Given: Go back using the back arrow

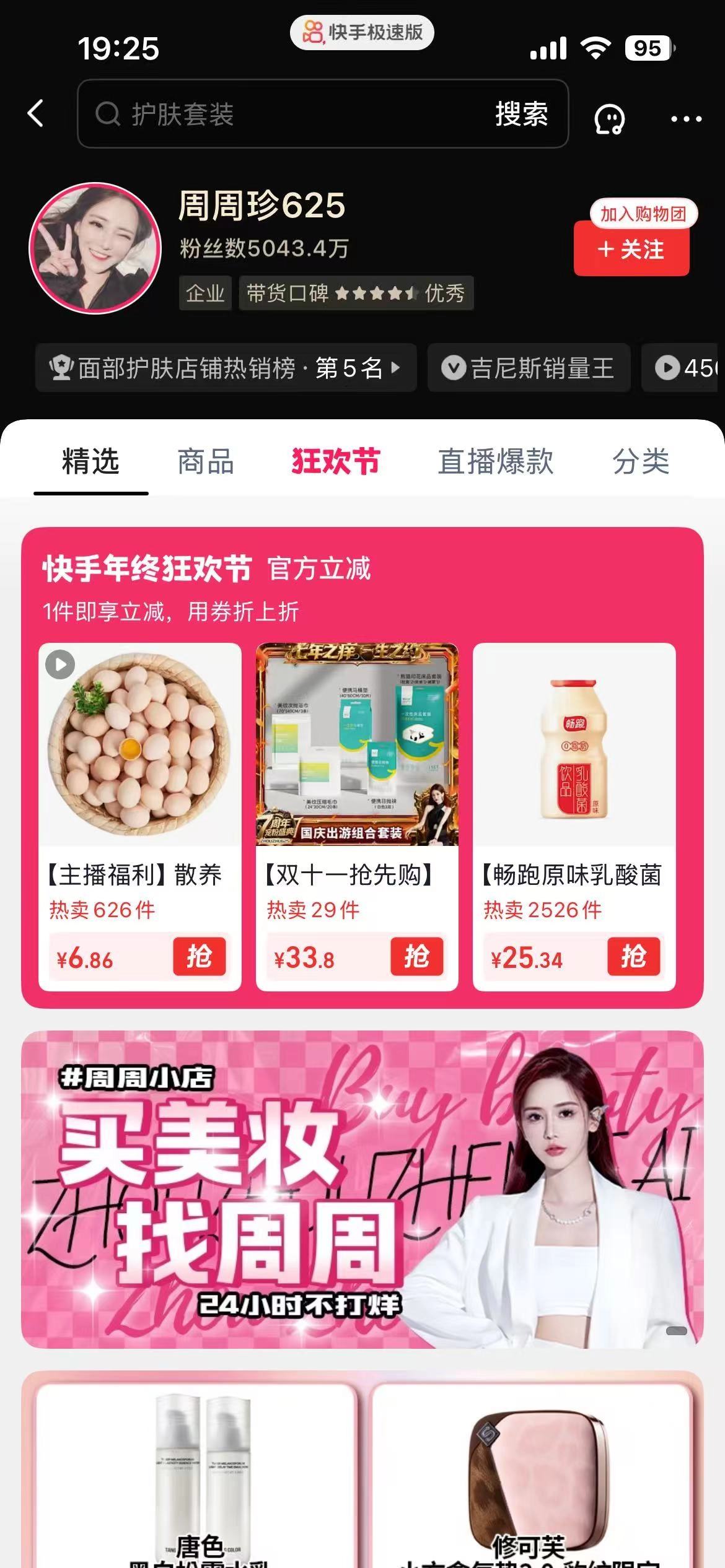Looking at the screenshot, I should (36, 114).
